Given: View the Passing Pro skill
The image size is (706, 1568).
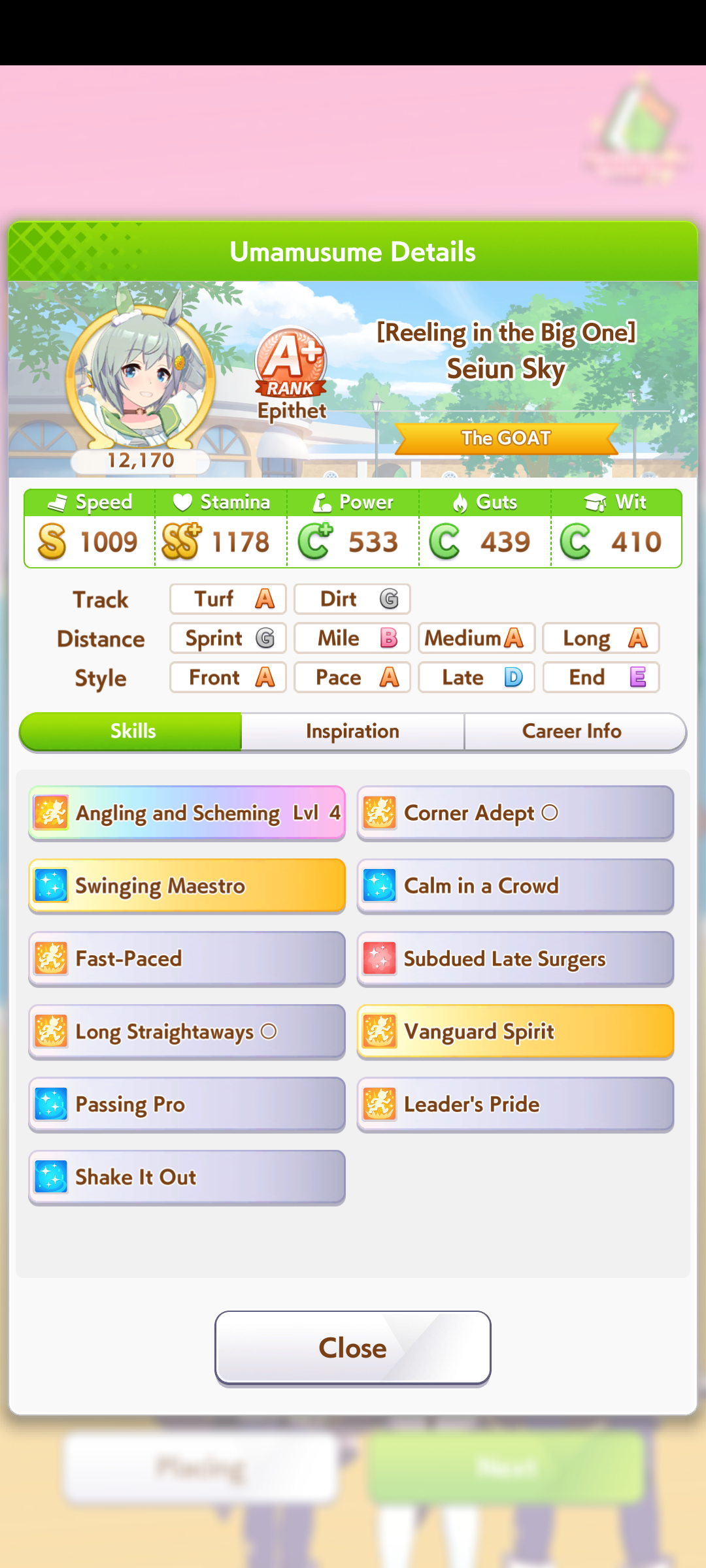Looking at the screenshot, I should (187, 1104).
